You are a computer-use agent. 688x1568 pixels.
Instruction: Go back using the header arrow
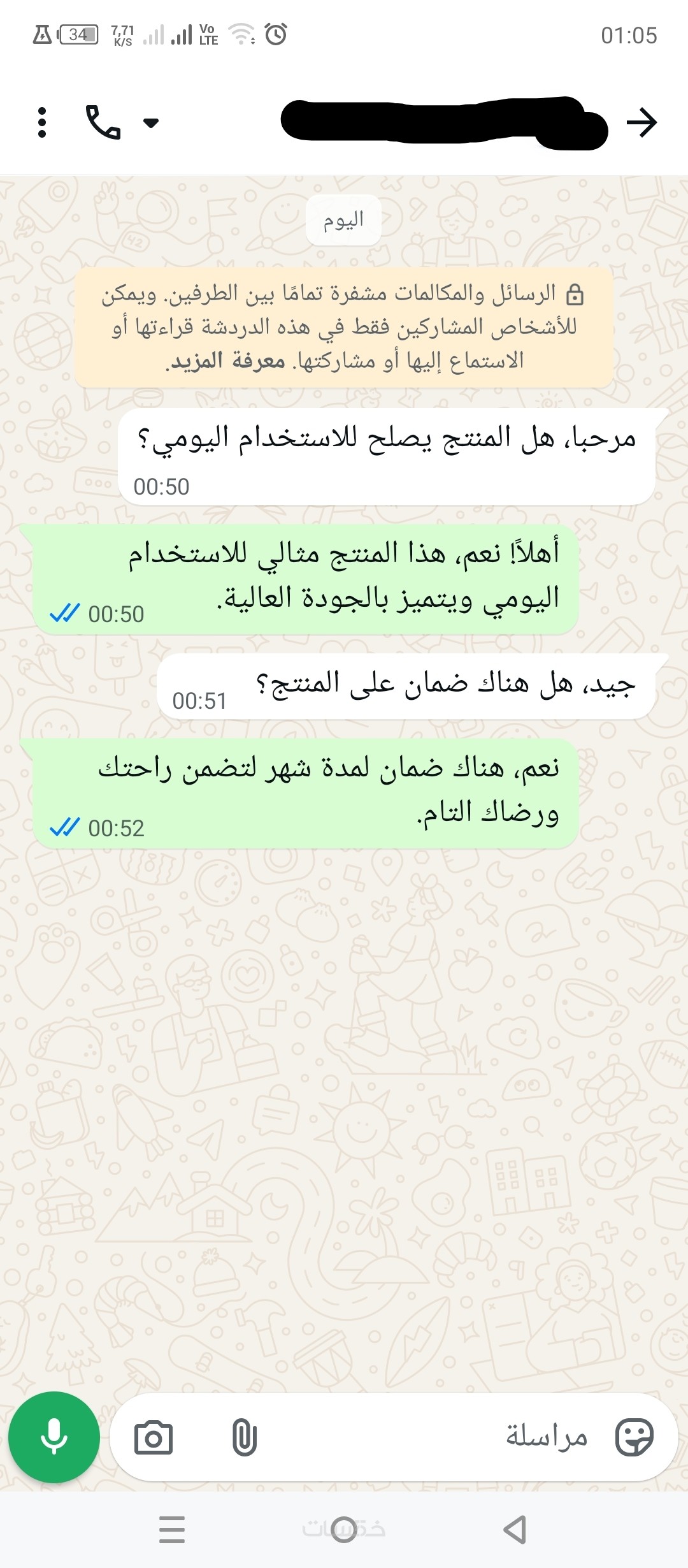pos(641,122)
